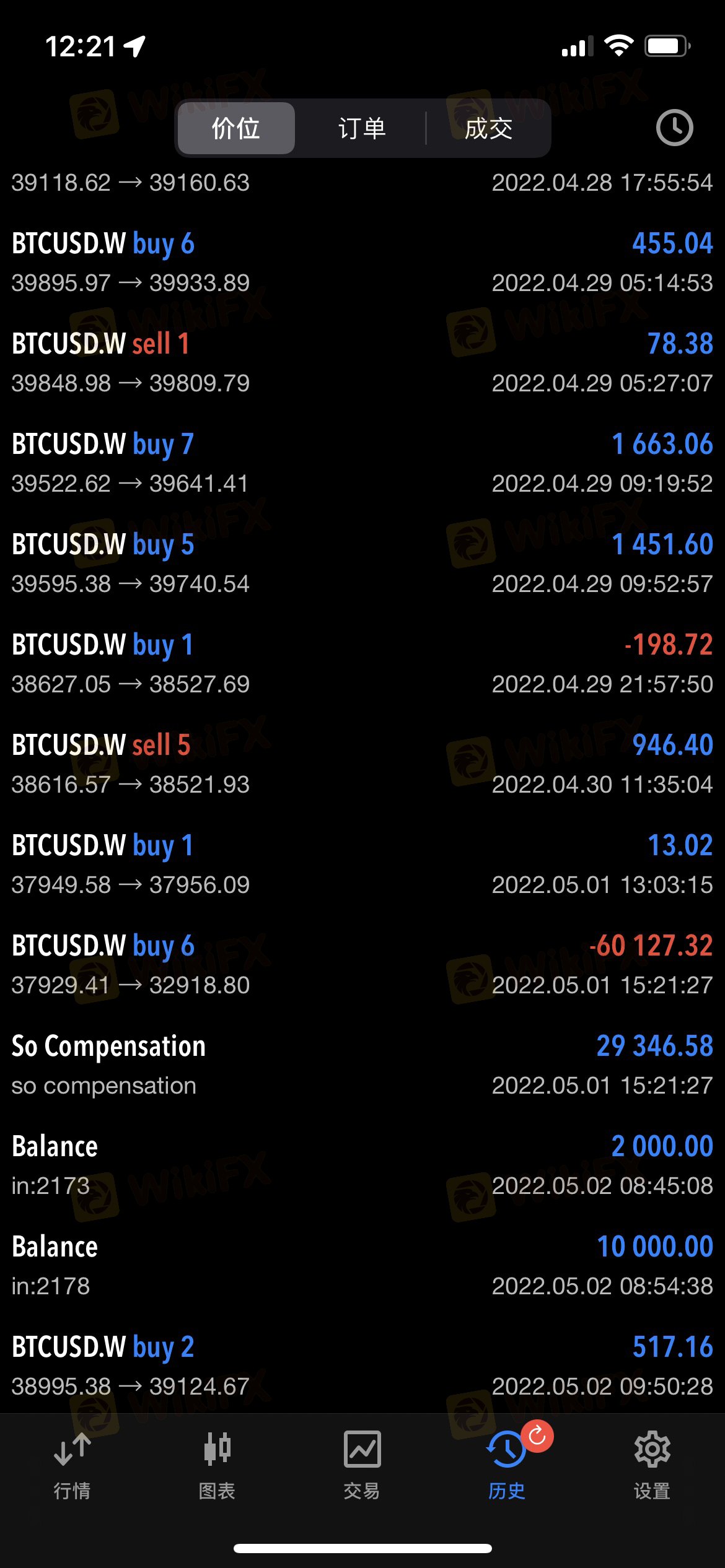
Task: Expand the BTCUSD.W buy 7 trade
Action: pos(362,463)
